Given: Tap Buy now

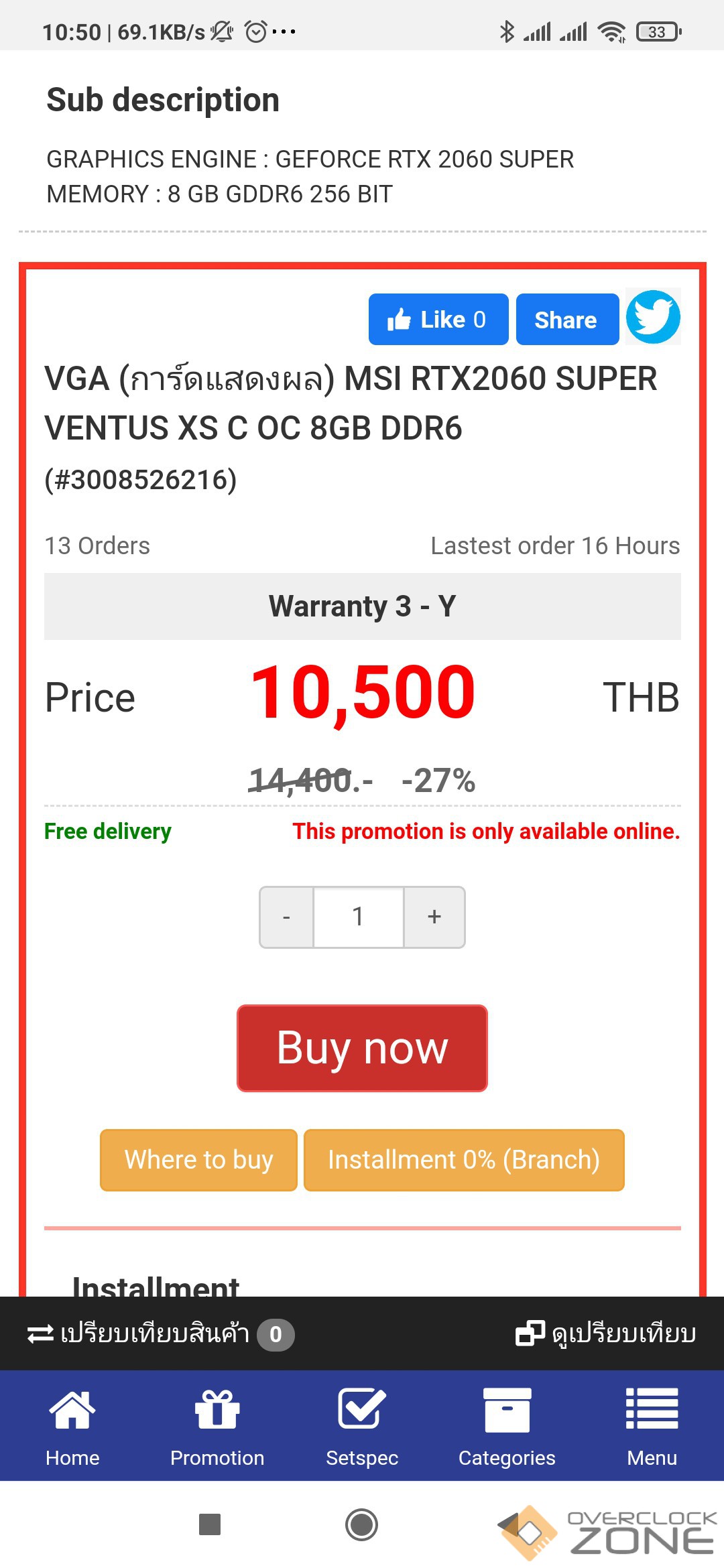Looking at the screenshot, I should pyautogui.click(x=362, y=1048).
